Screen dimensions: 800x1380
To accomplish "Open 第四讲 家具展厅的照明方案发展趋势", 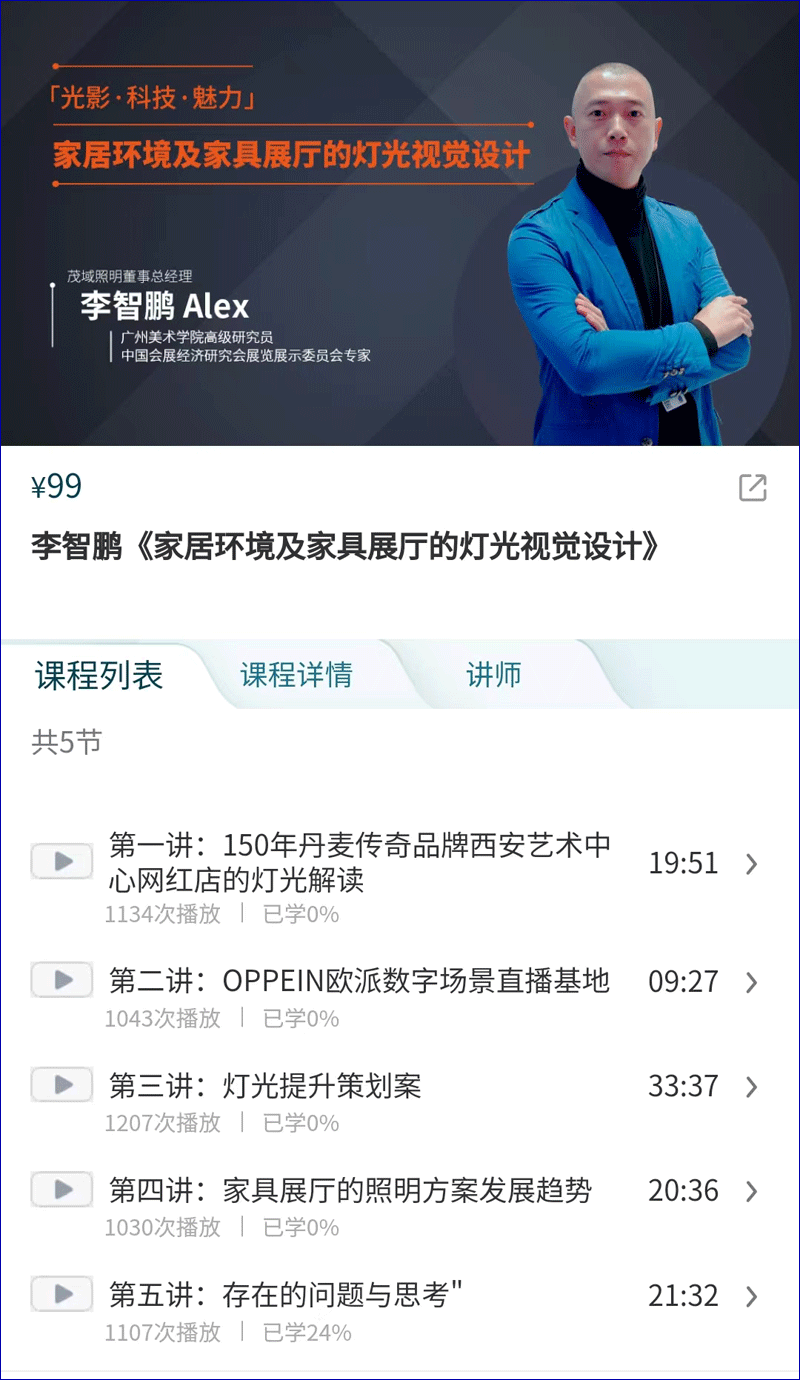I will (x=350, y=1191).
